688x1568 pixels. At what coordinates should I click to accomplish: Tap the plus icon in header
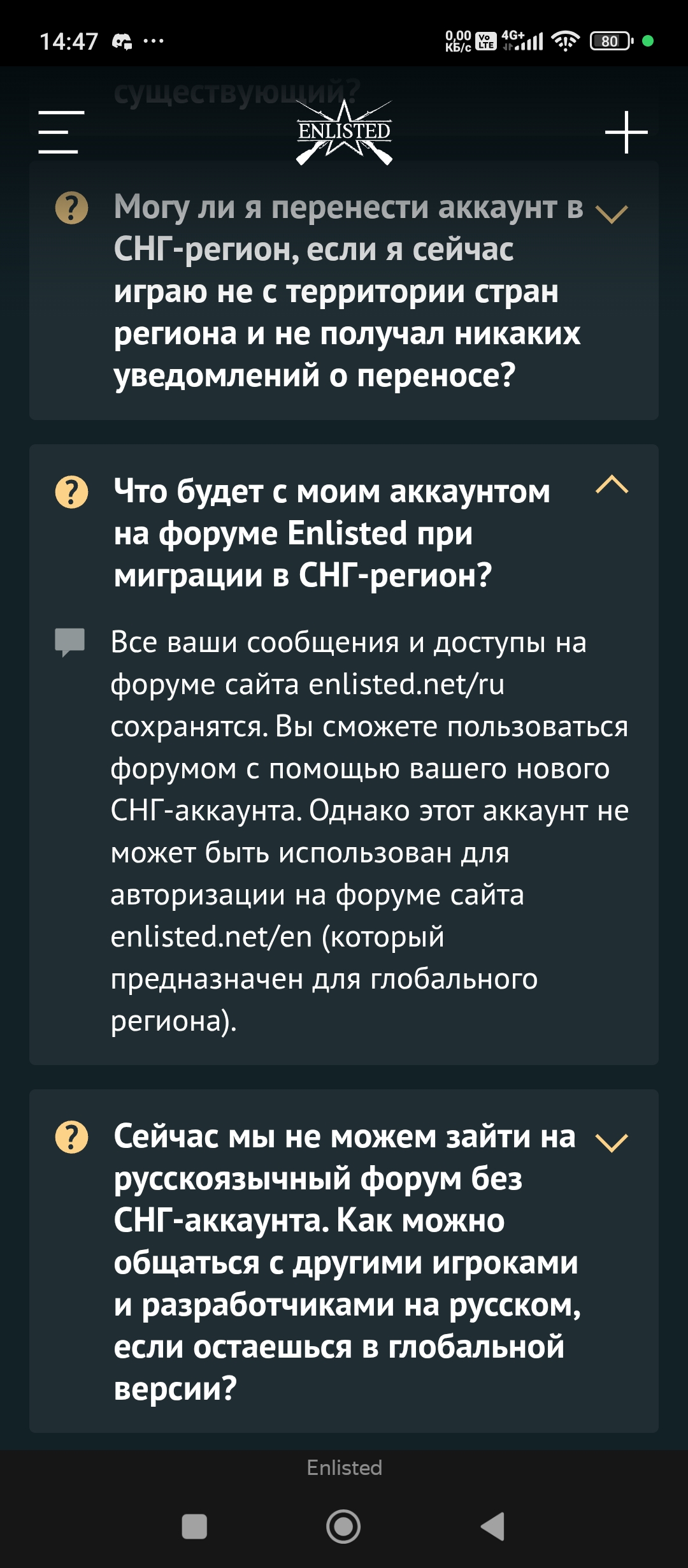tap(626, 132)
